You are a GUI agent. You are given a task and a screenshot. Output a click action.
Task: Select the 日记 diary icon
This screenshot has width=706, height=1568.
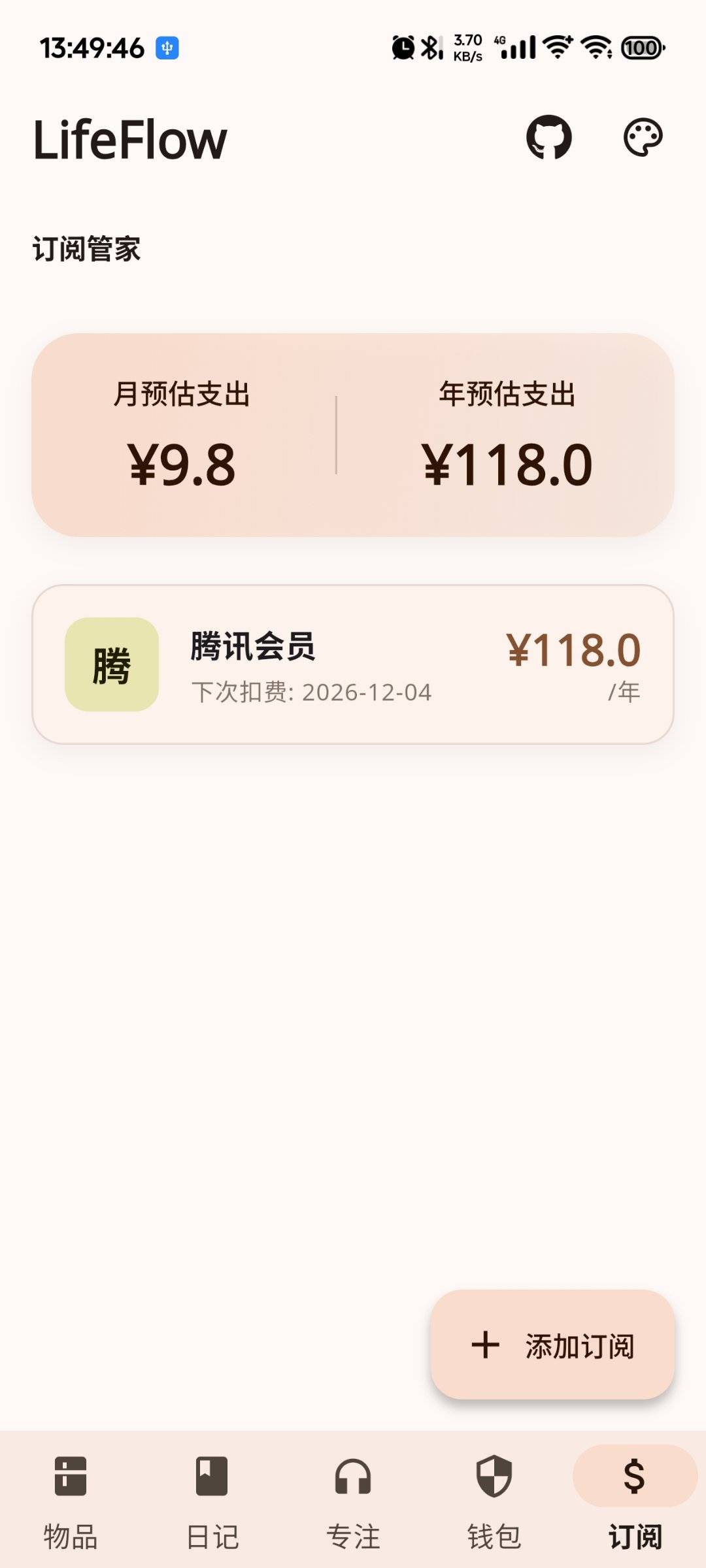tap(211, 1479)
